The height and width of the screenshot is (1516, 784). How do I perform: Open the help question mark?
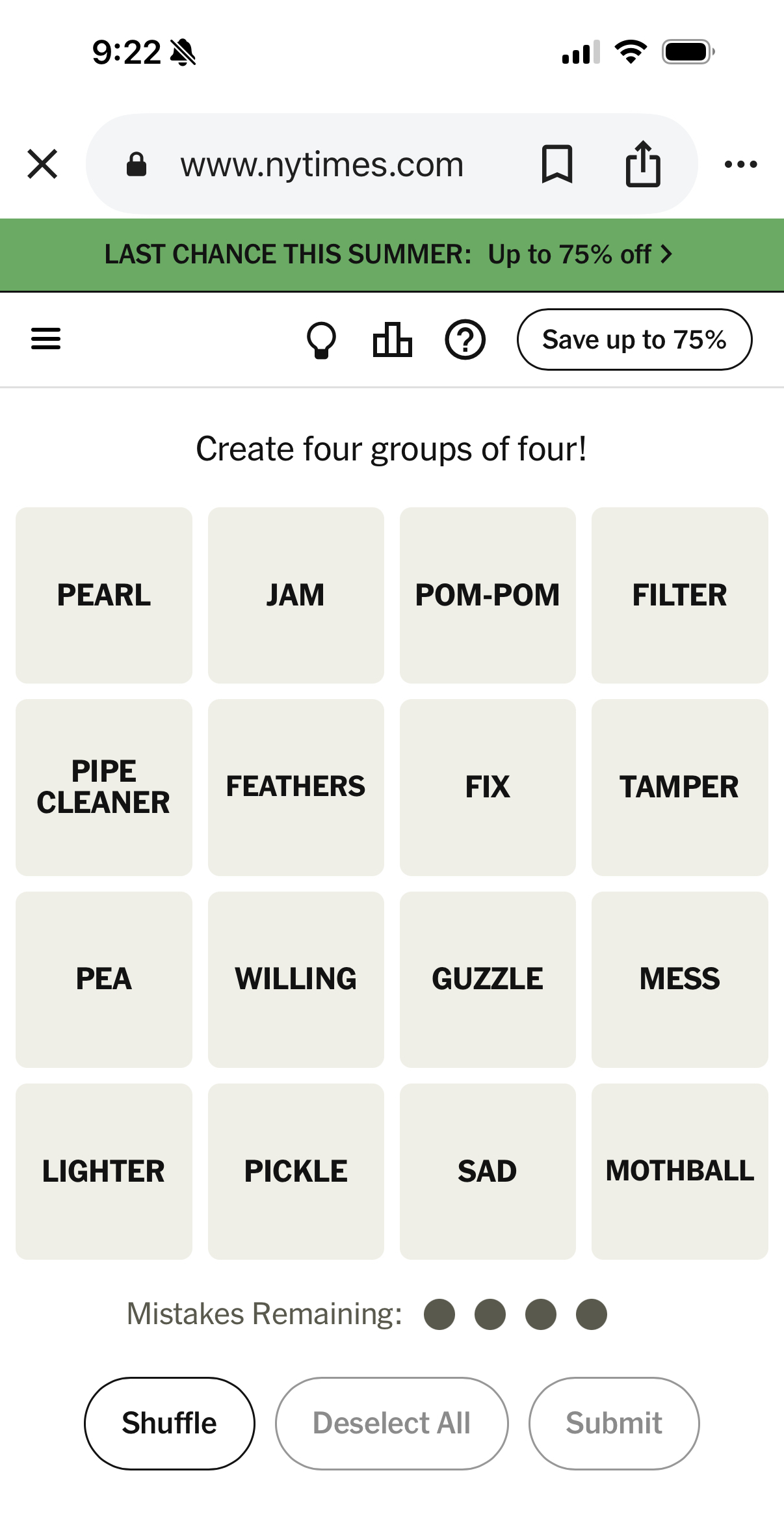click(465, 339)
